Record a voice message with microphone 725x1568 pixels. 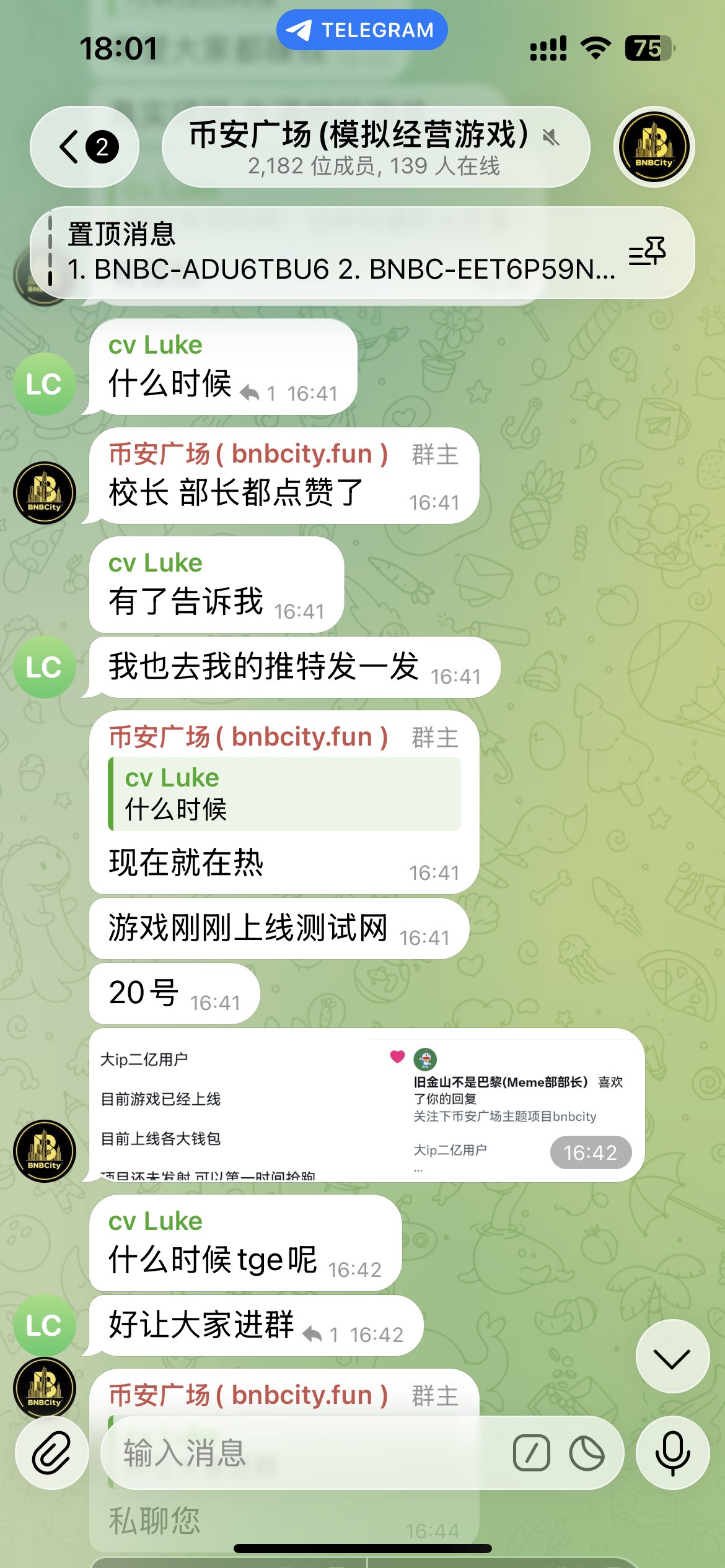[672, 1452]
